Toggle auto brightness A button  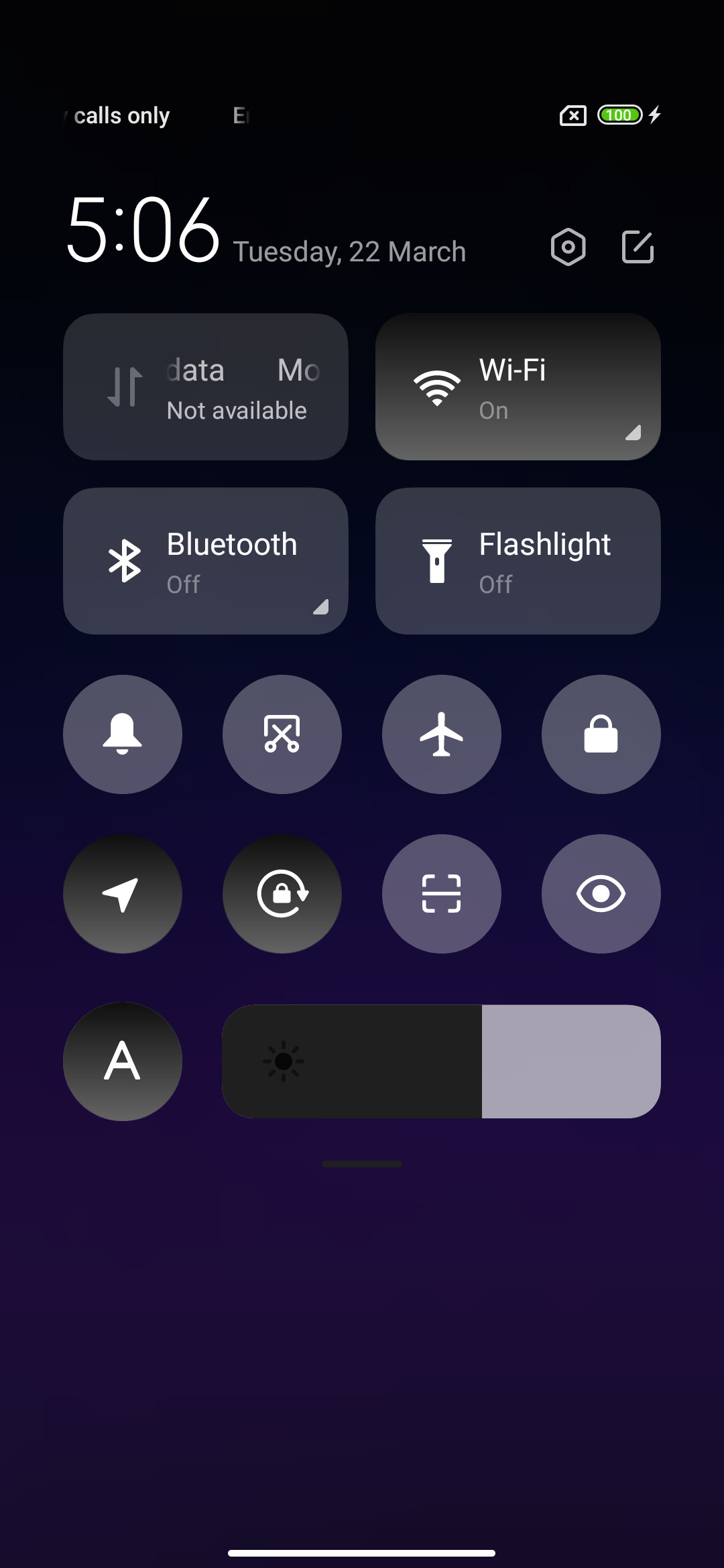coord(123,1061)
